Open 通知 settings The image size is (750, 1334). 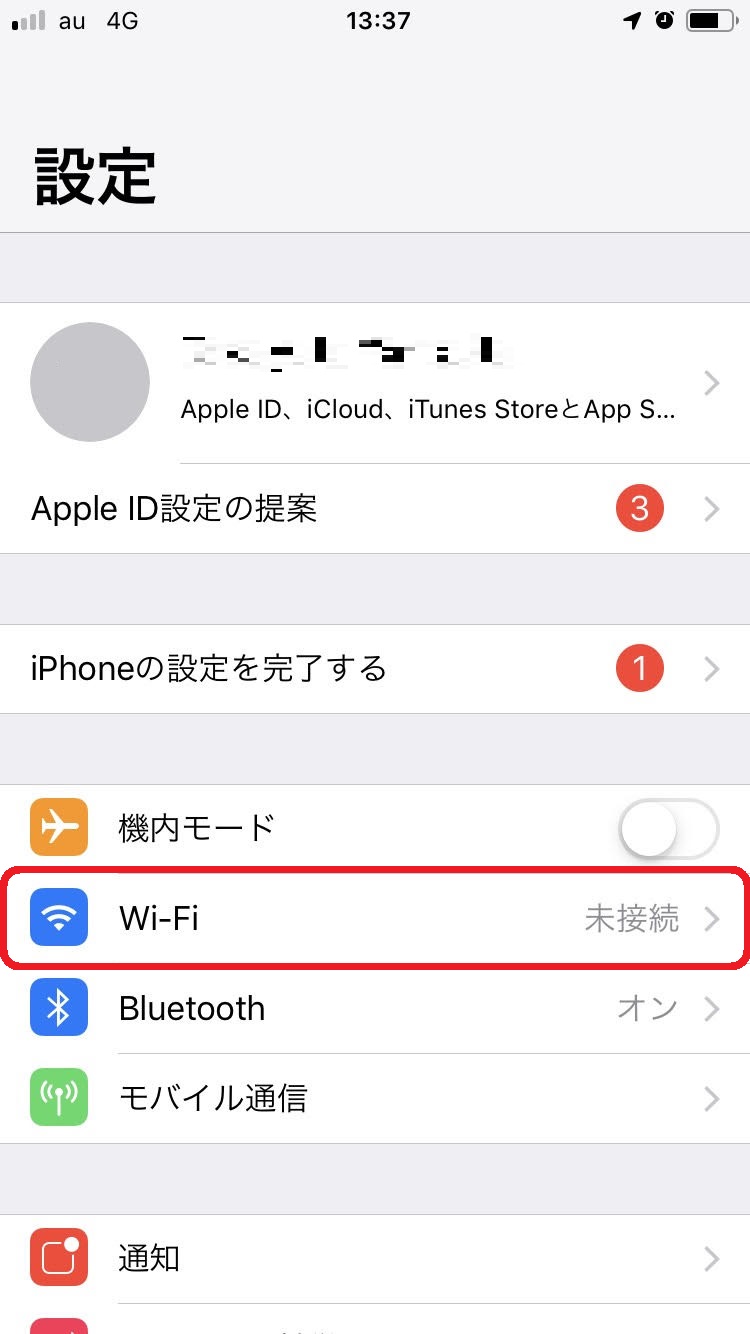[x=375, y=1258]
